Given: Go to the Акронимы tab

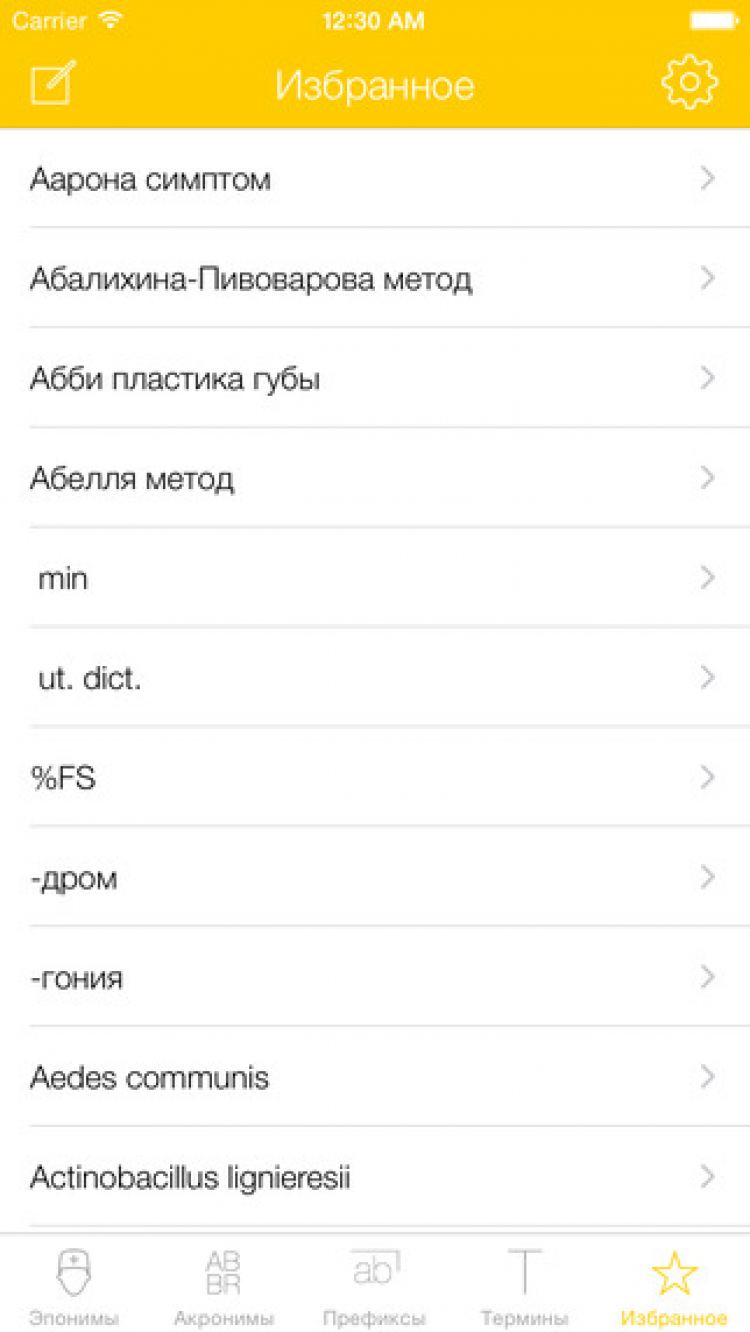Looking at the screenshot, I should pos(223,1286).
